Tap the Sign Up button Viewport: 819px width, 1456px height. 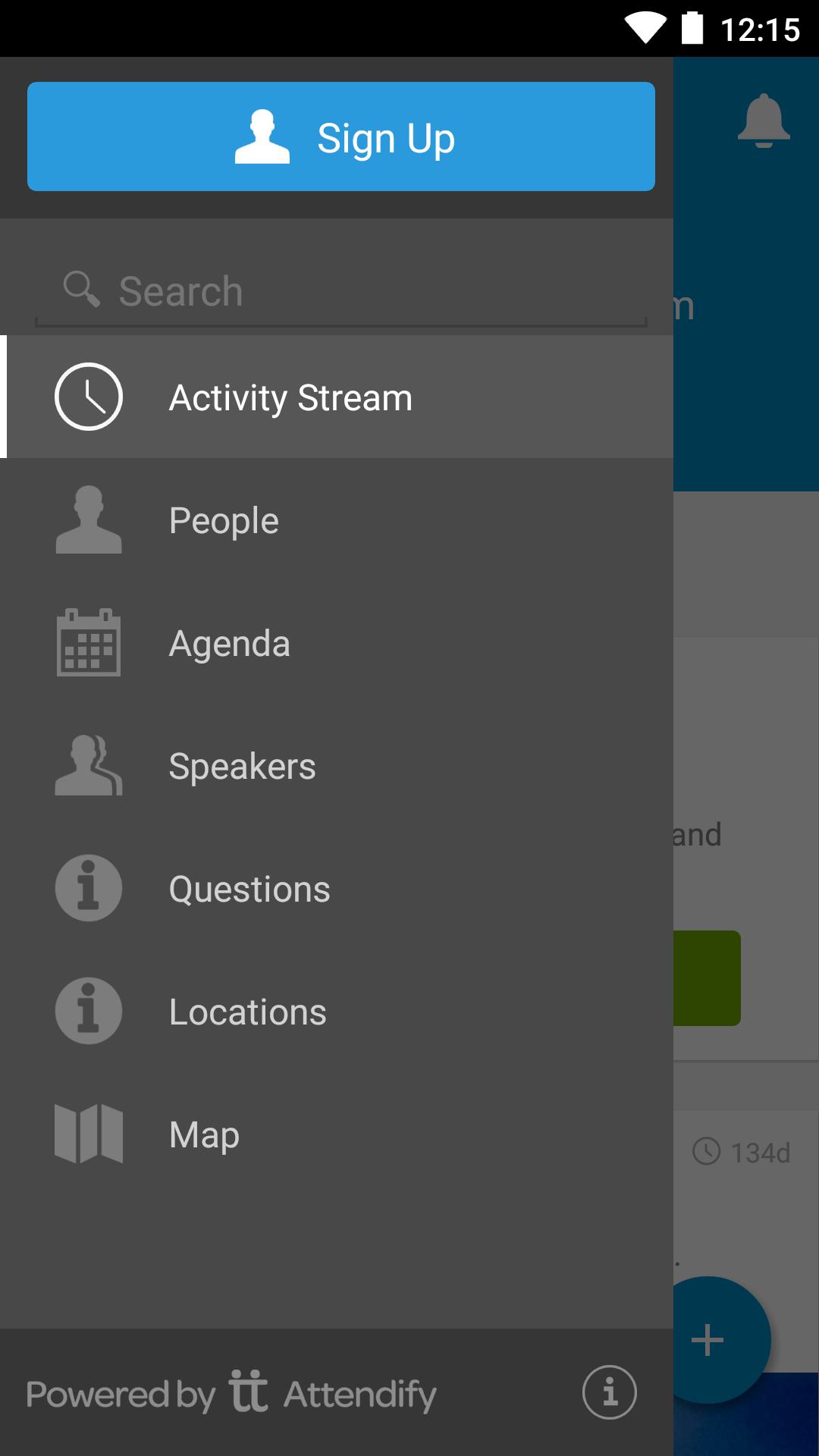341,136
